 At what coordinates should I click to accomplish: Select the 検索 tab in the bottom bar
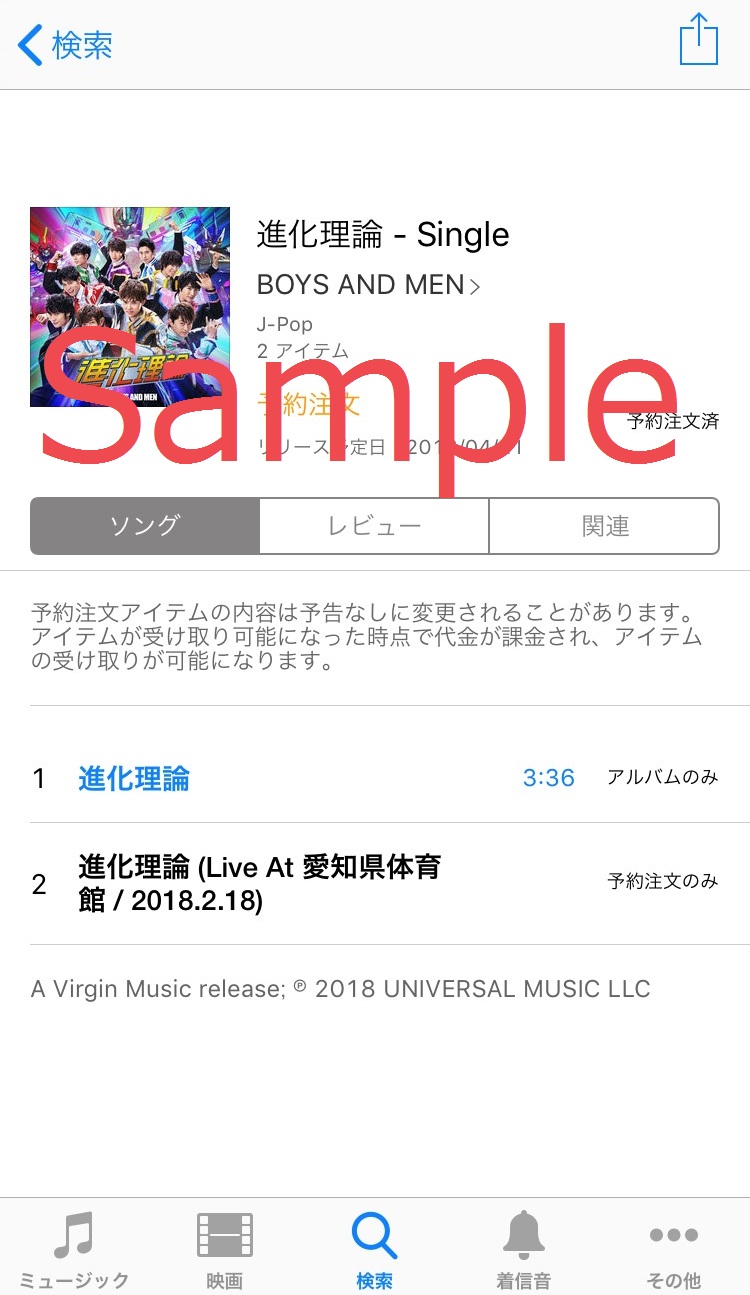click(374, 1249)
